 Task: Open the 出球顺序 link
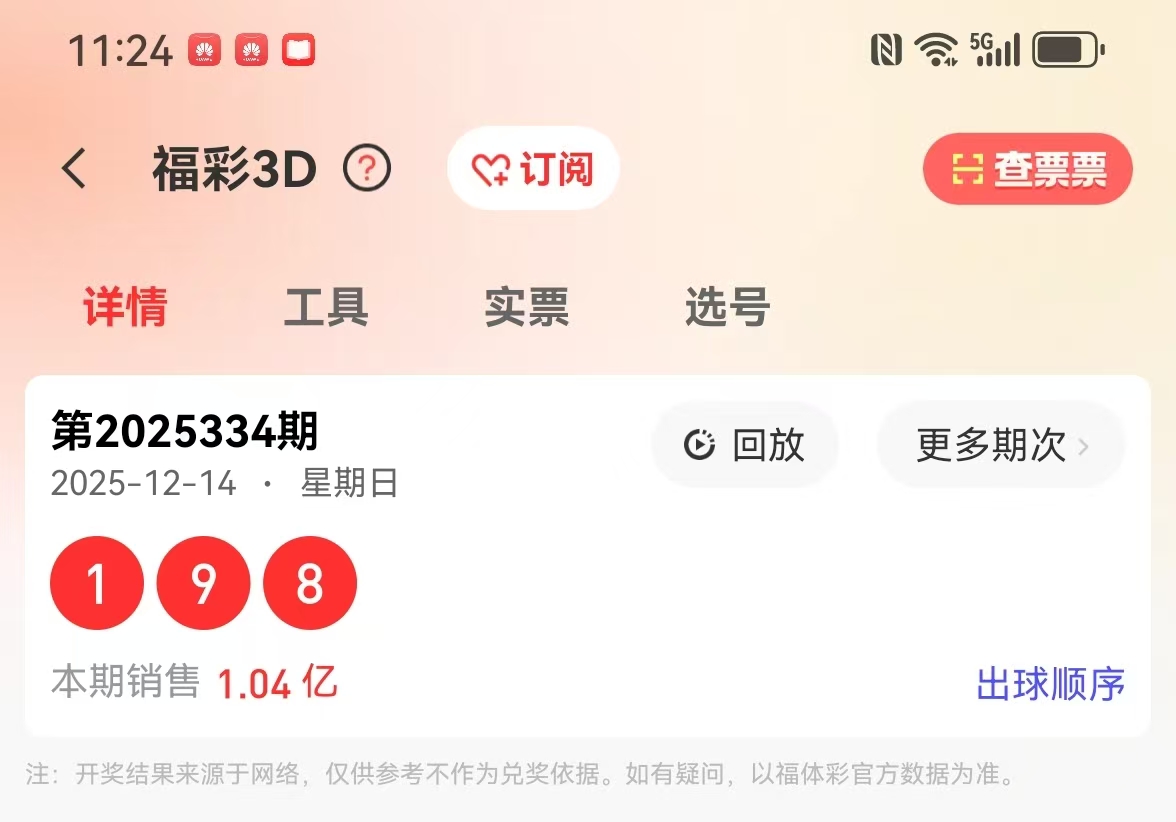point(1050,685)
